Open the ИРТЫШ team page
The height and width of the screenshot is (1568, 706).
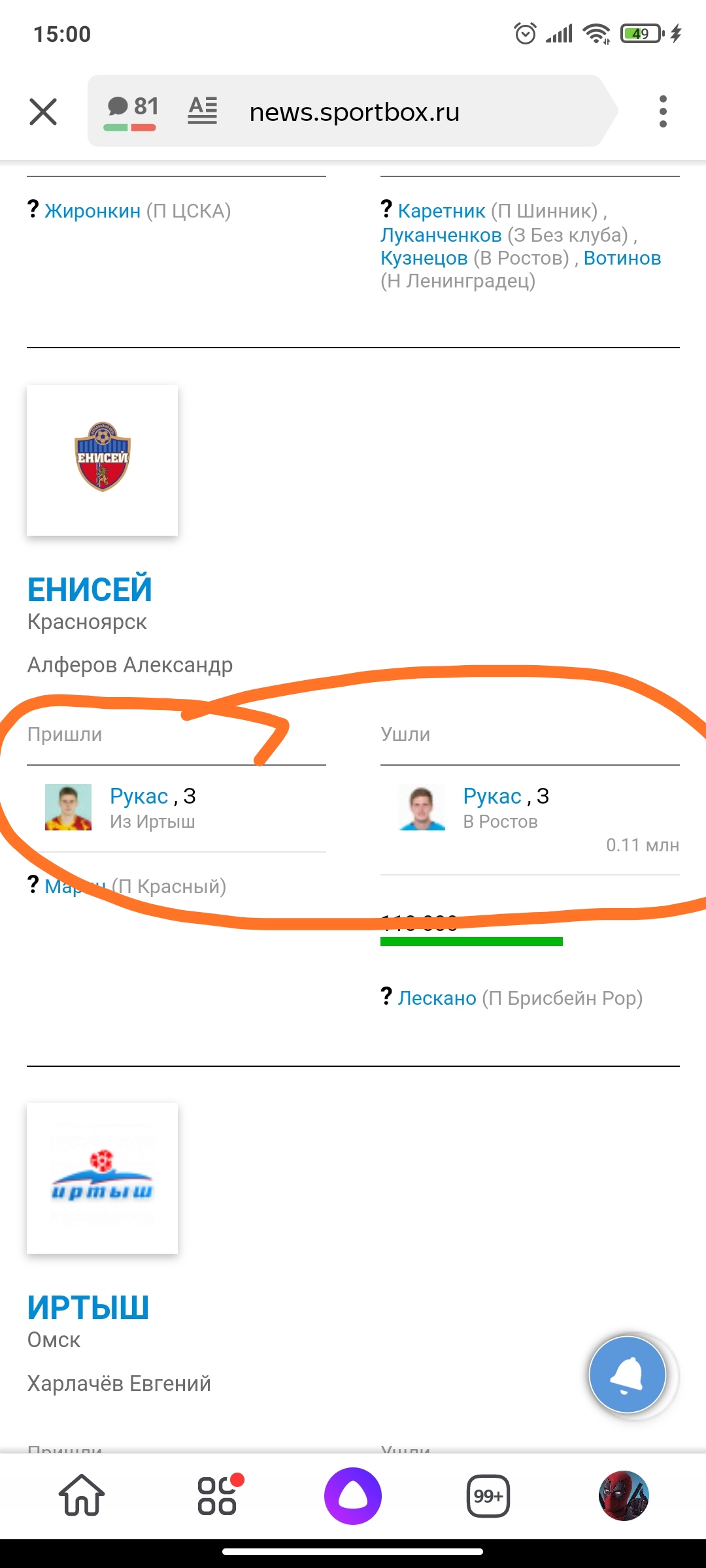pos(88,1308)
